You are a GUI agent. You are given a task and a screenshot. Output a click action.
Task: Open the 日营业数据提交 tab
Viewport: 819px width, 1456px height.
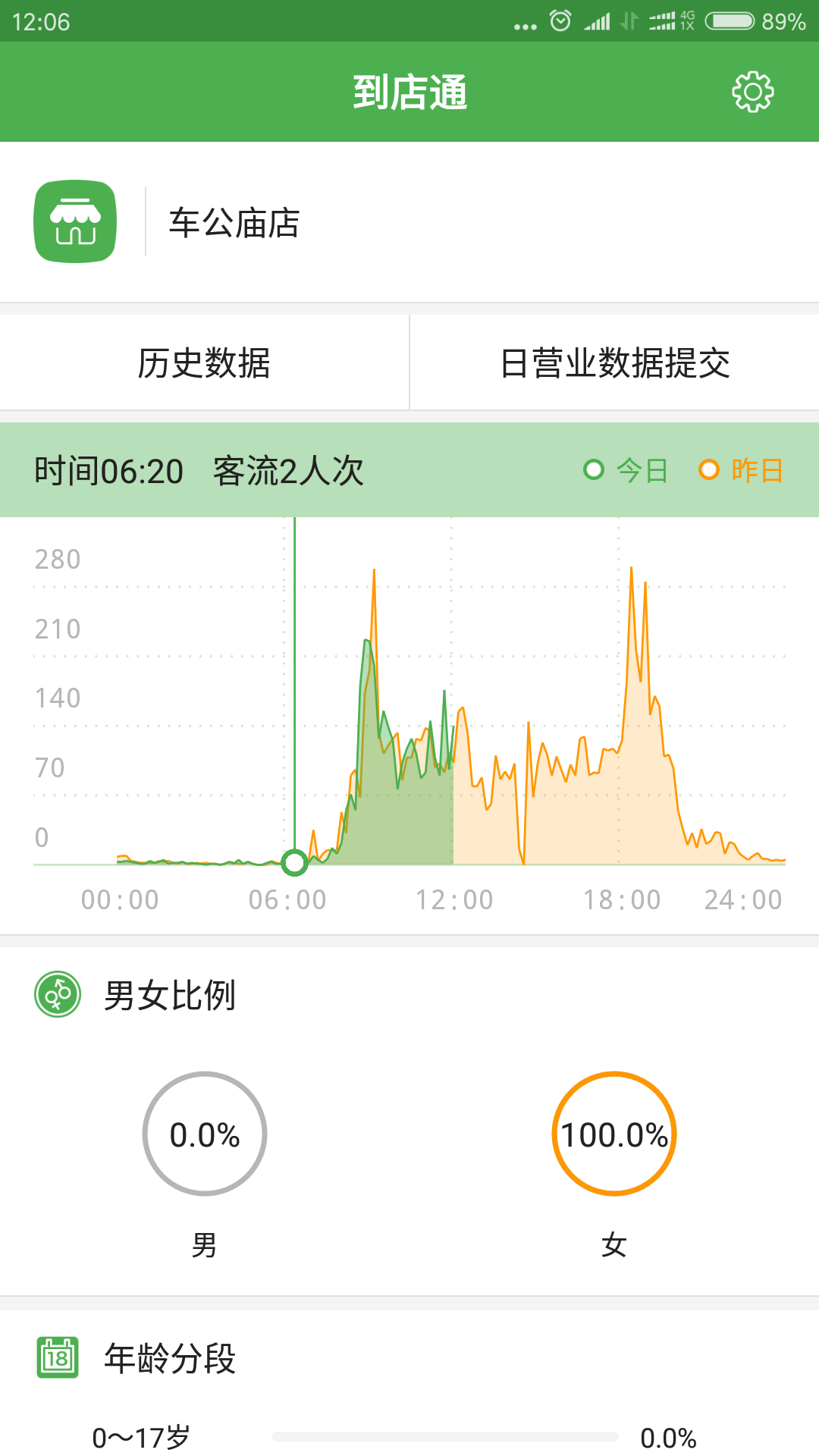[x=614, y=362]
